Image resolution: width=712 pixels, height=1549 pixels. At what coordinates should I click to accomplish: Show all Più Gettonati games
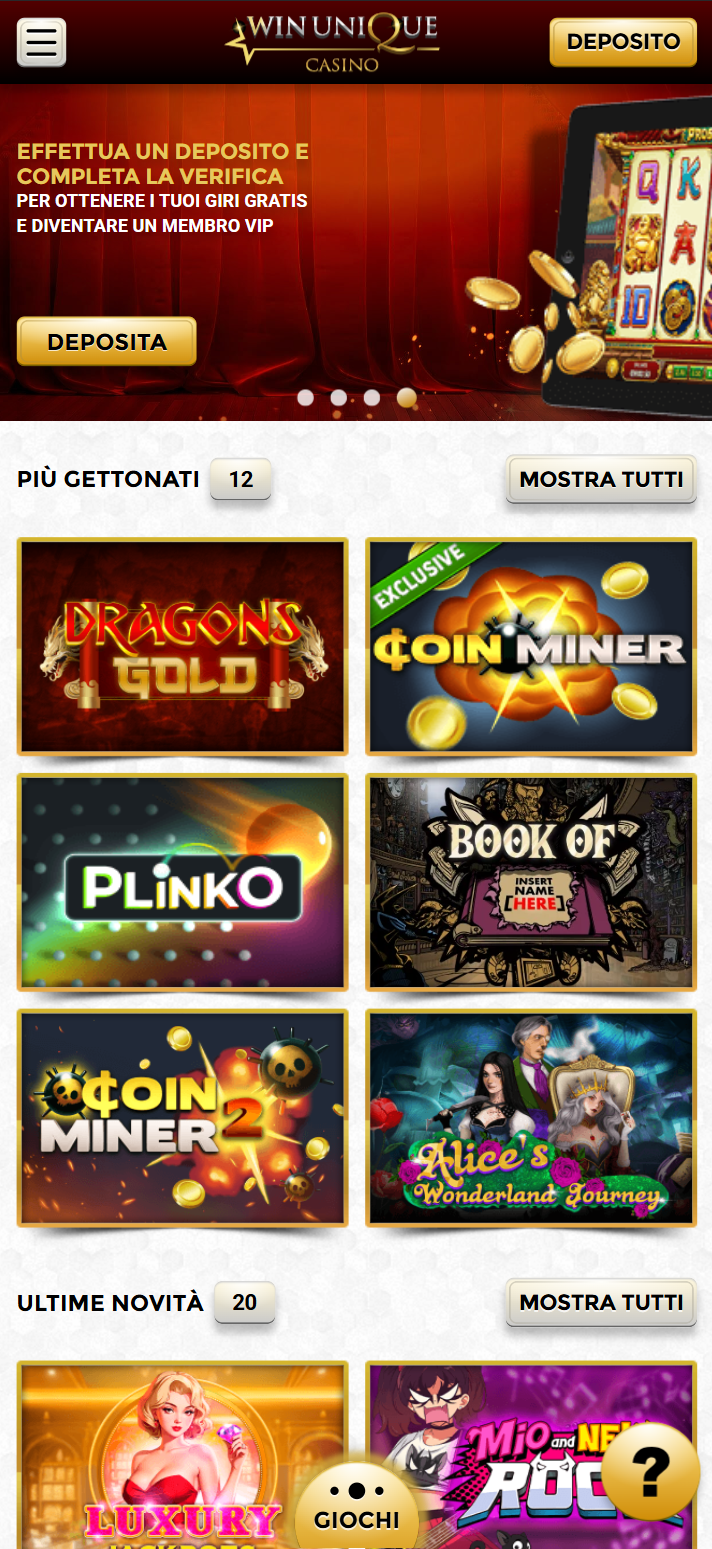(601, 479)
